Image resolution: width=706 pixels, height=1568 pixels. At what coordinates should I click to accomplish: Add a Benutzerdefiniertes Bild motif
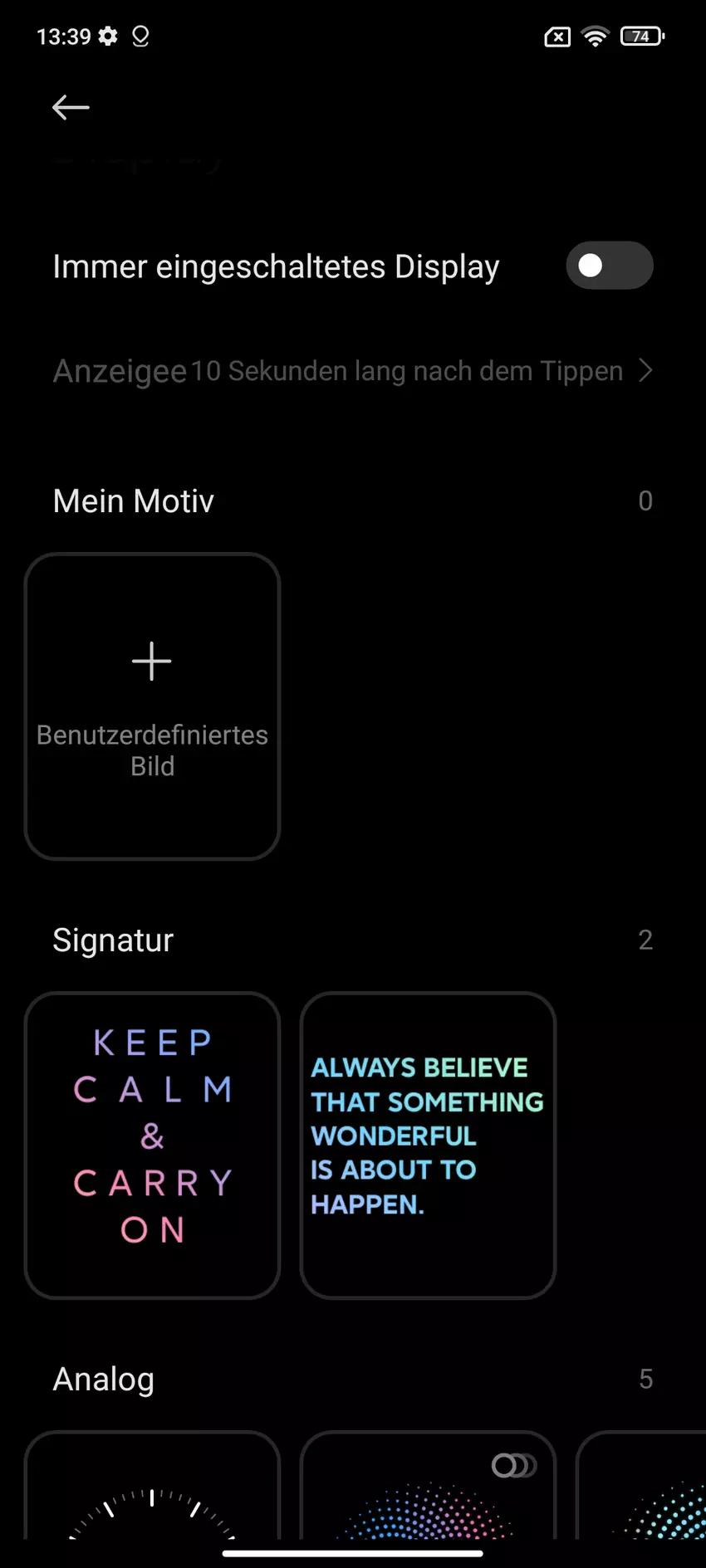tap(152, 706)
